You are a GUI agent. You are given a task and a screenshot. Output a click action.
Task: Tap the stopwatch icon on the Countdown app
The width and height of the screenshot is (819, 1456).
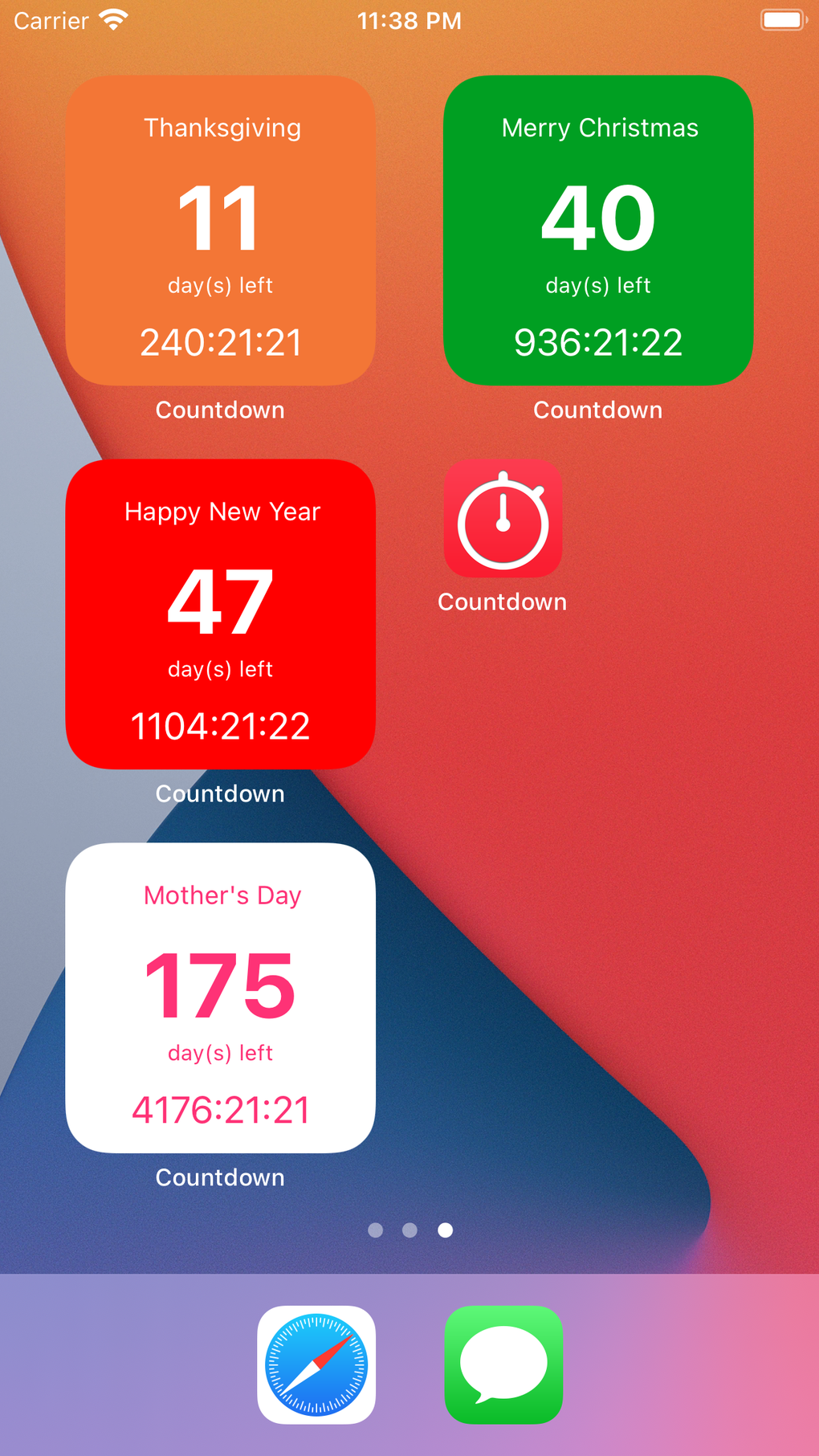point(502,519)
